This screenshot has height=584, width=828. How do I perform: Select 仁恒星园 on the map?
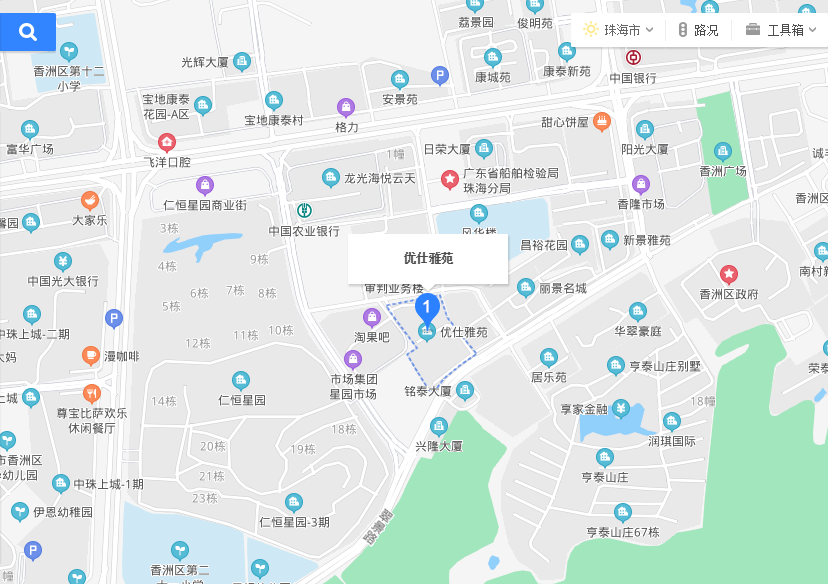pos(241,380)
